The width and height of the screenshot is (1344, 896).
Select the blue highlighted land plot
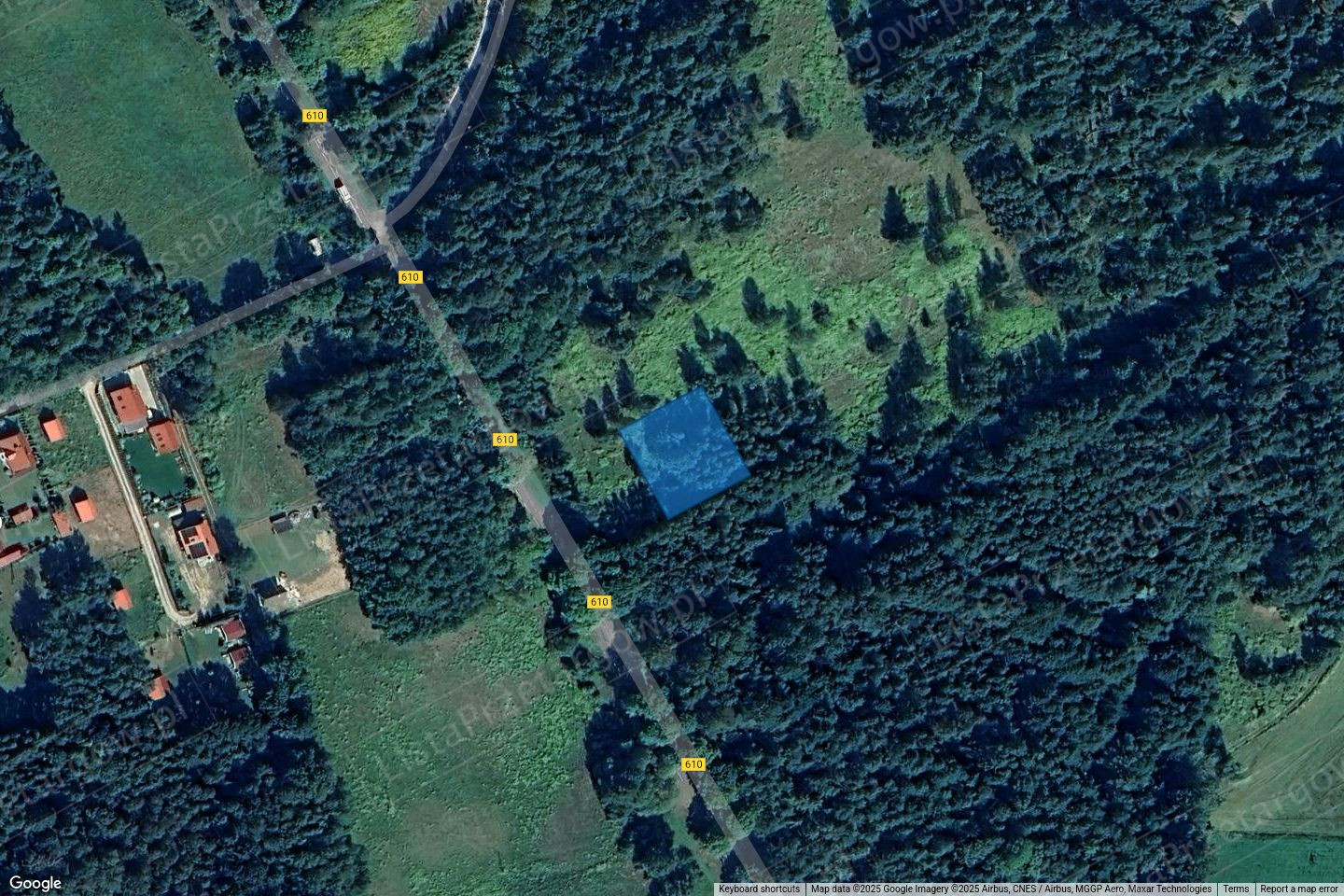coord(685,452)
